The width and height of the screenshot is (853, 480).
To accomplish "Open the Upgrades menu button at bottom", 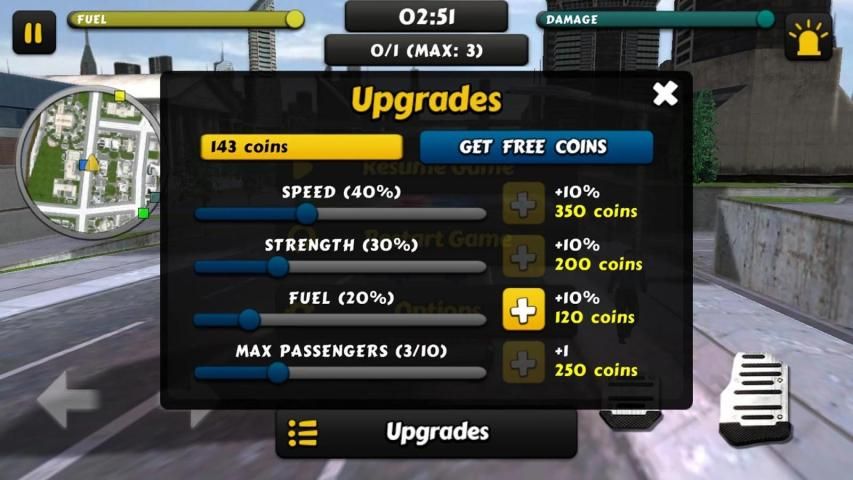I will [426, 432].
